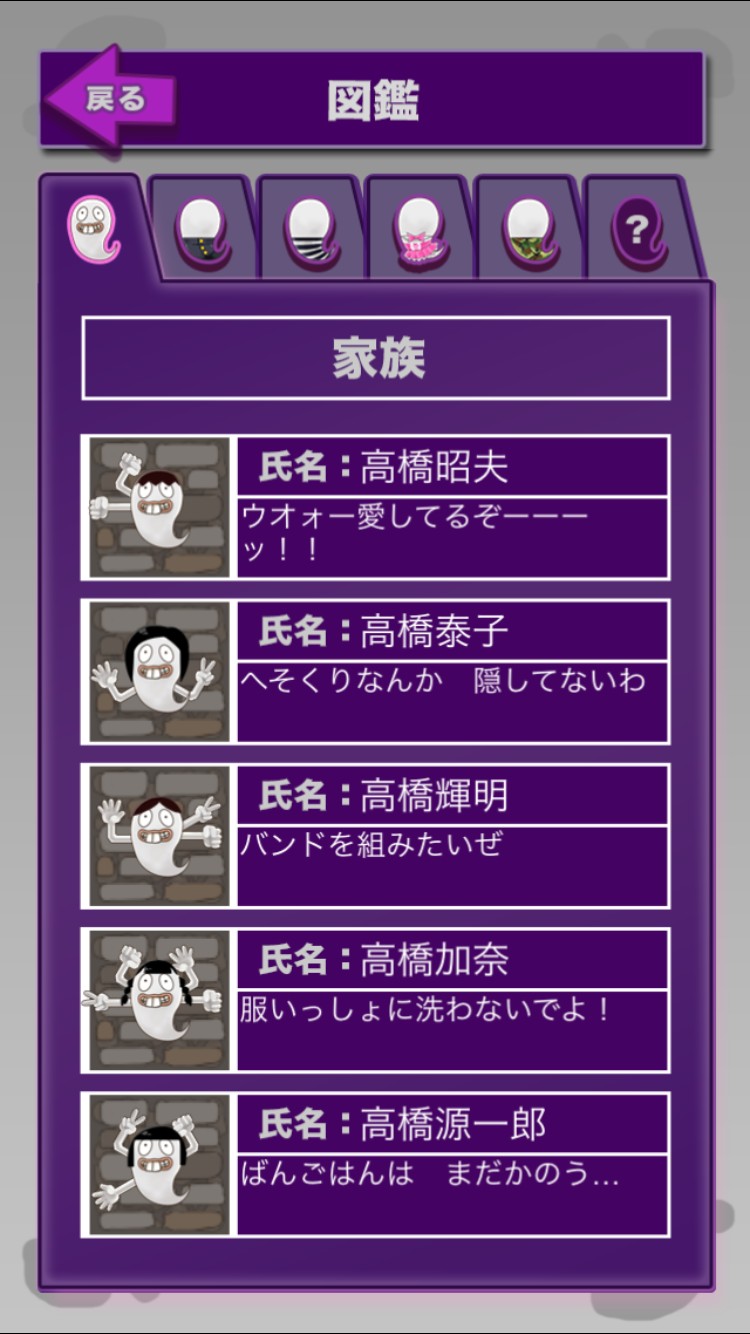This screenshot has width=750, height=1334.
Task: View the 高橋加奈 ghost entry
Action: (x=375, y=1000)
